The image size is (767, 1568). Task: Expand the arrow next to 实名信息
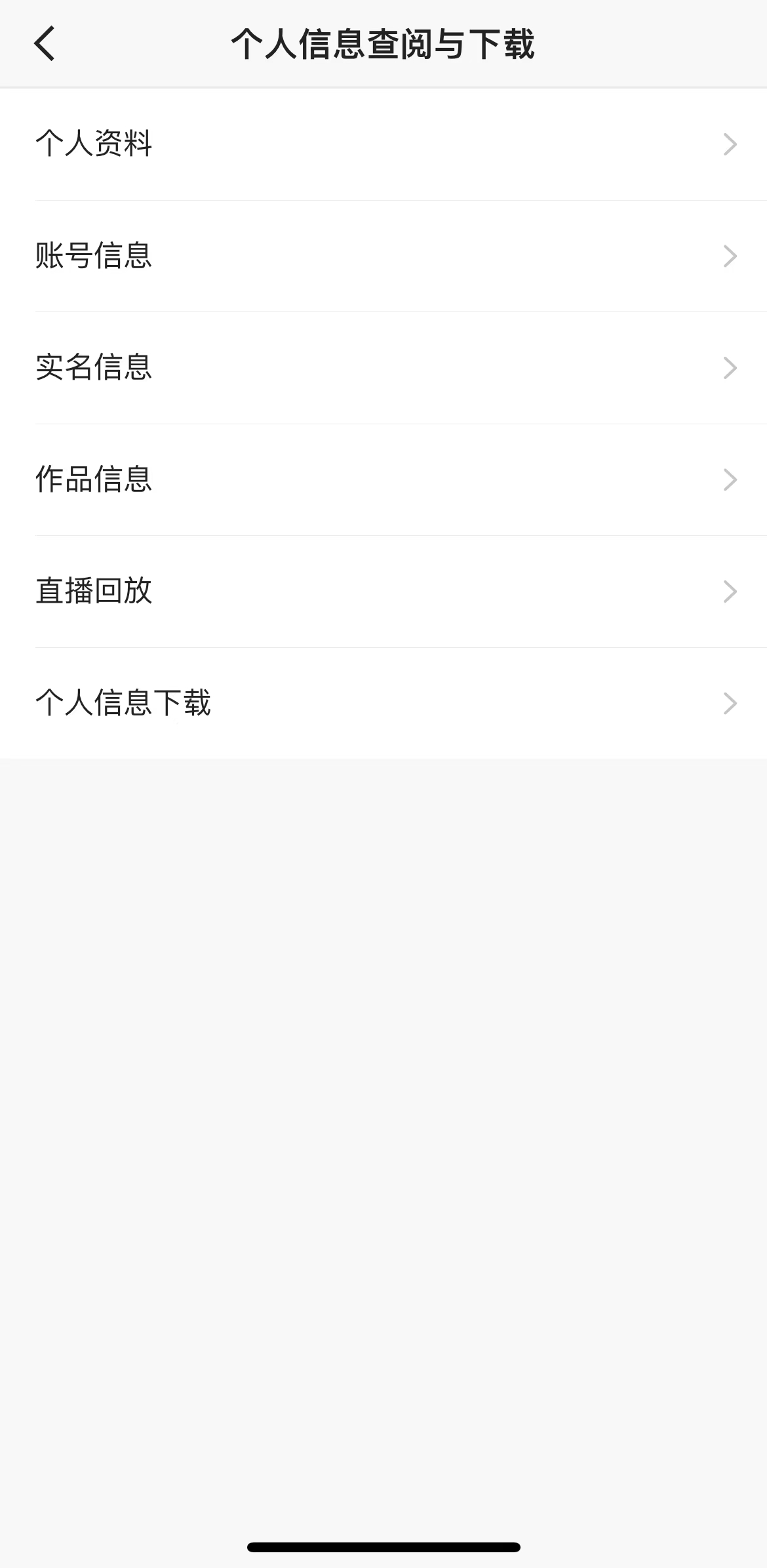tap(730, 369)
